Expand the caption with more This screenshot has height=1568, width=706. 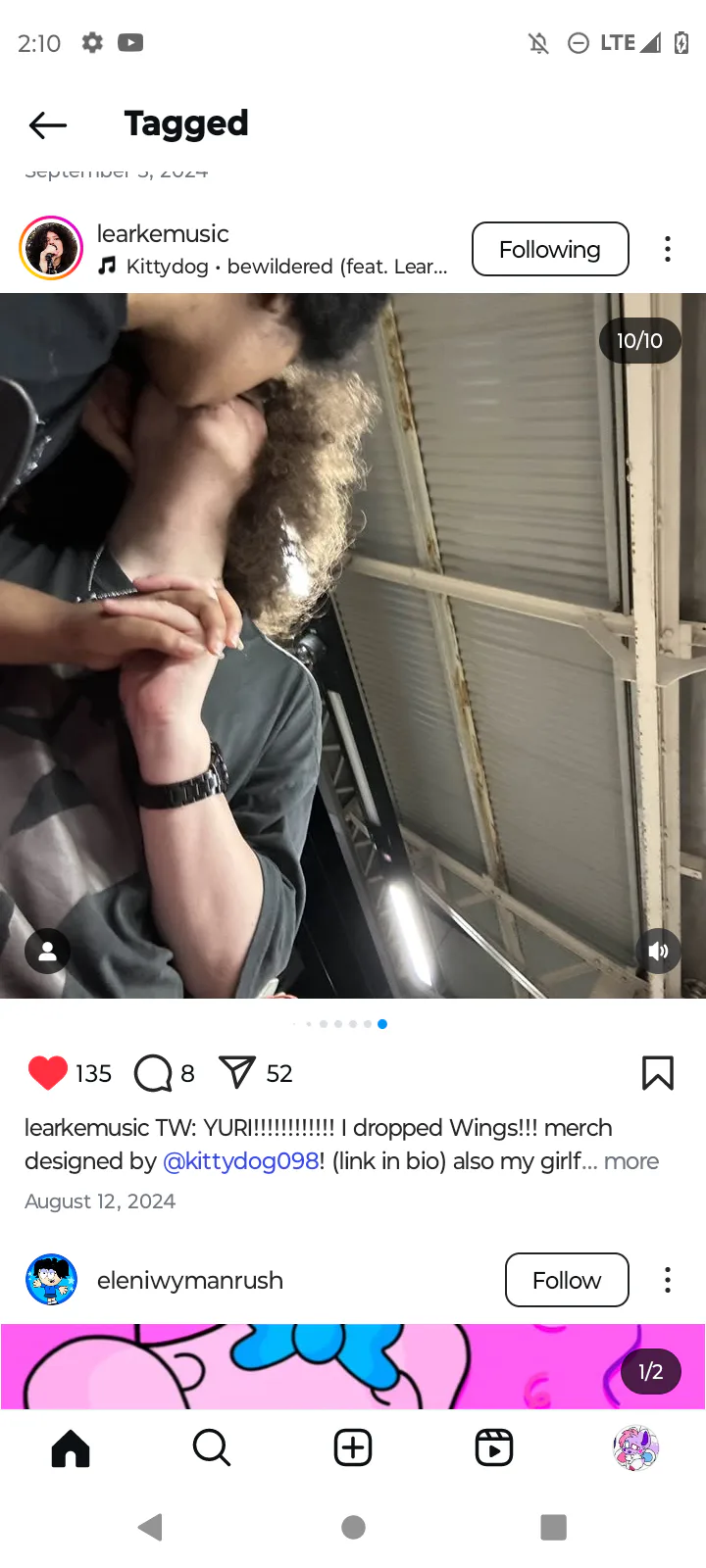[x=631, y=1161]
